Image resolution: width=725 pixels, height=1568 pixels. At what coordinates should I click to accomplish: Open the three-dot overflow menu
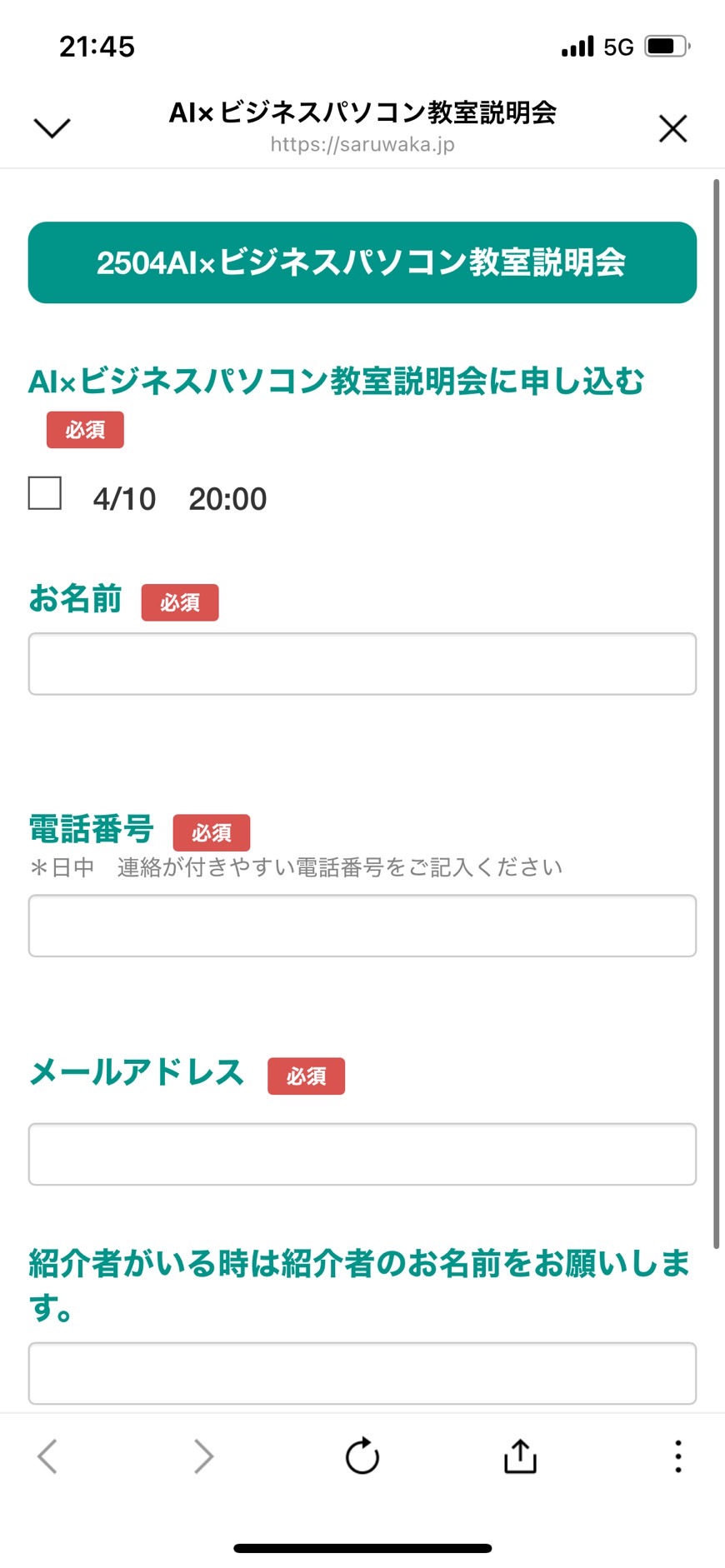pyautogui.click(x=678, y=1456)
